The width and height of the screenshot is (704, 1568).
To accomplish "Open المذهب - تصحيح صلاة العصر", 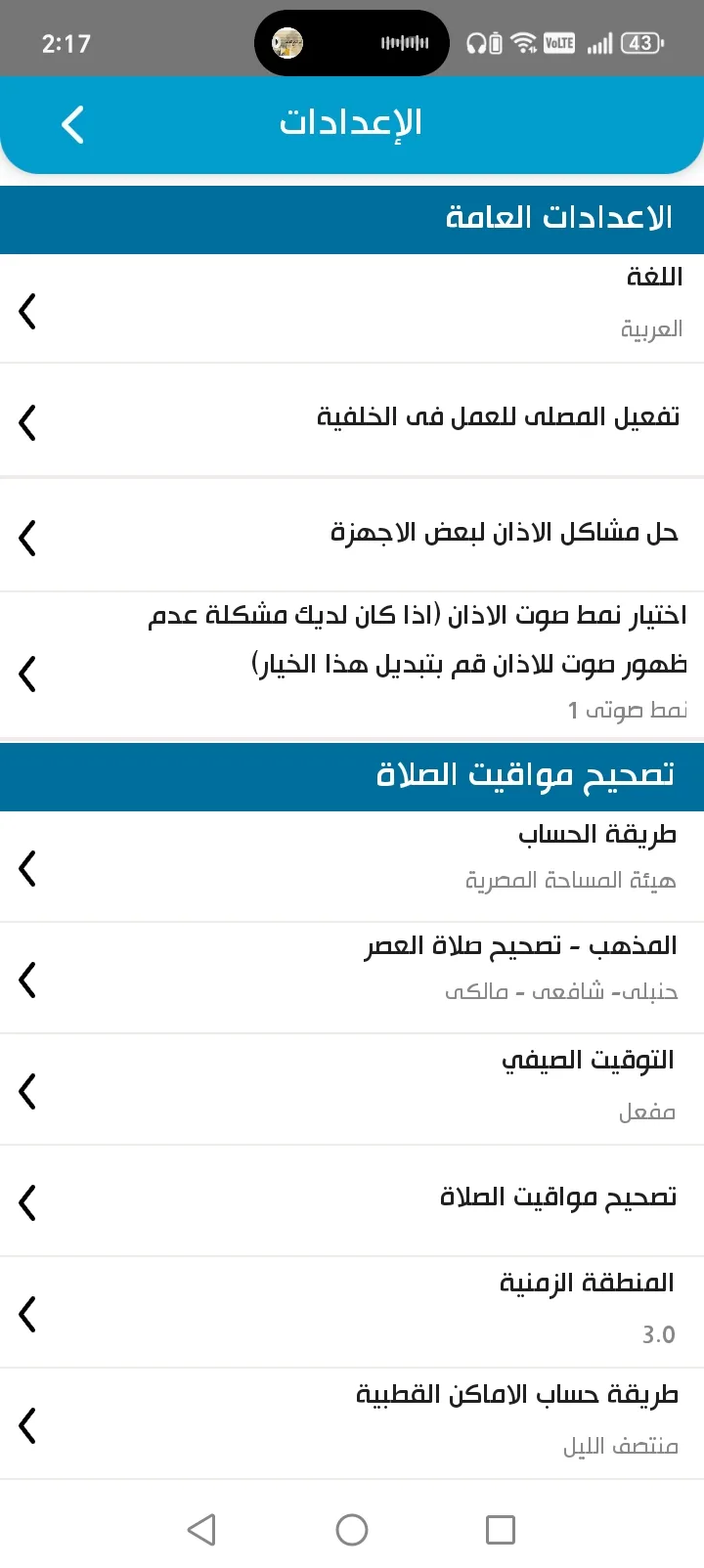I will [352, 978].
